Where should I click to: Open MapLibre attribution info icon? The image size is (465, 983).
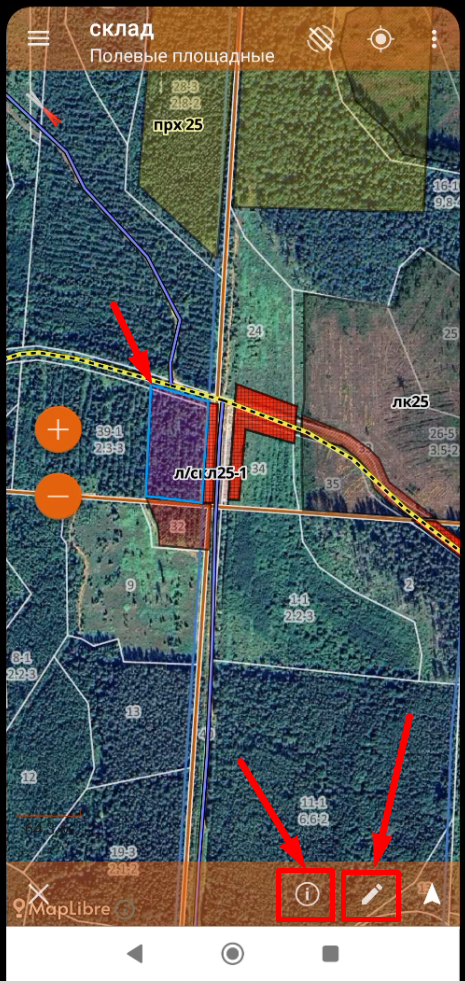tap(125, 908)
